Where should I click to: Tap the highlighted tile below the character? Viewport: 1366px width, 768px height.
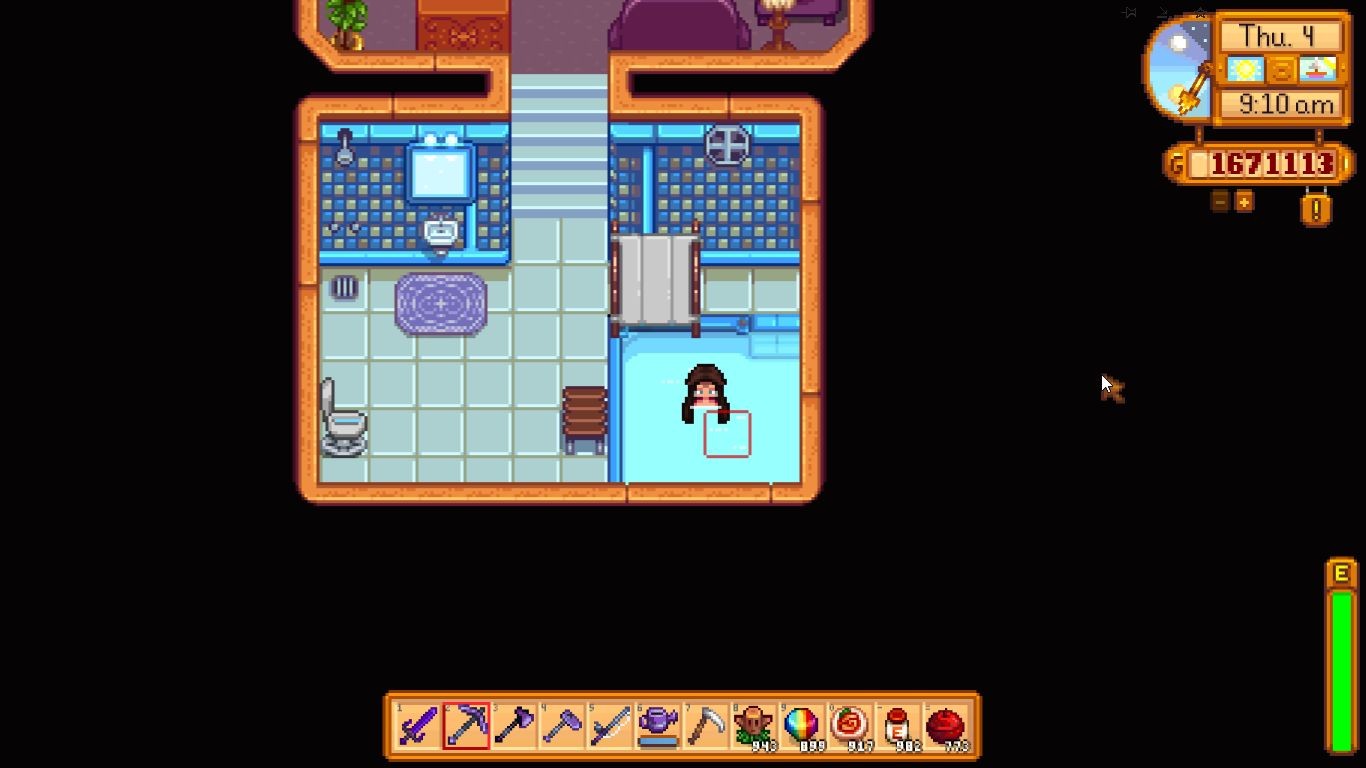[x=727, y=434]
